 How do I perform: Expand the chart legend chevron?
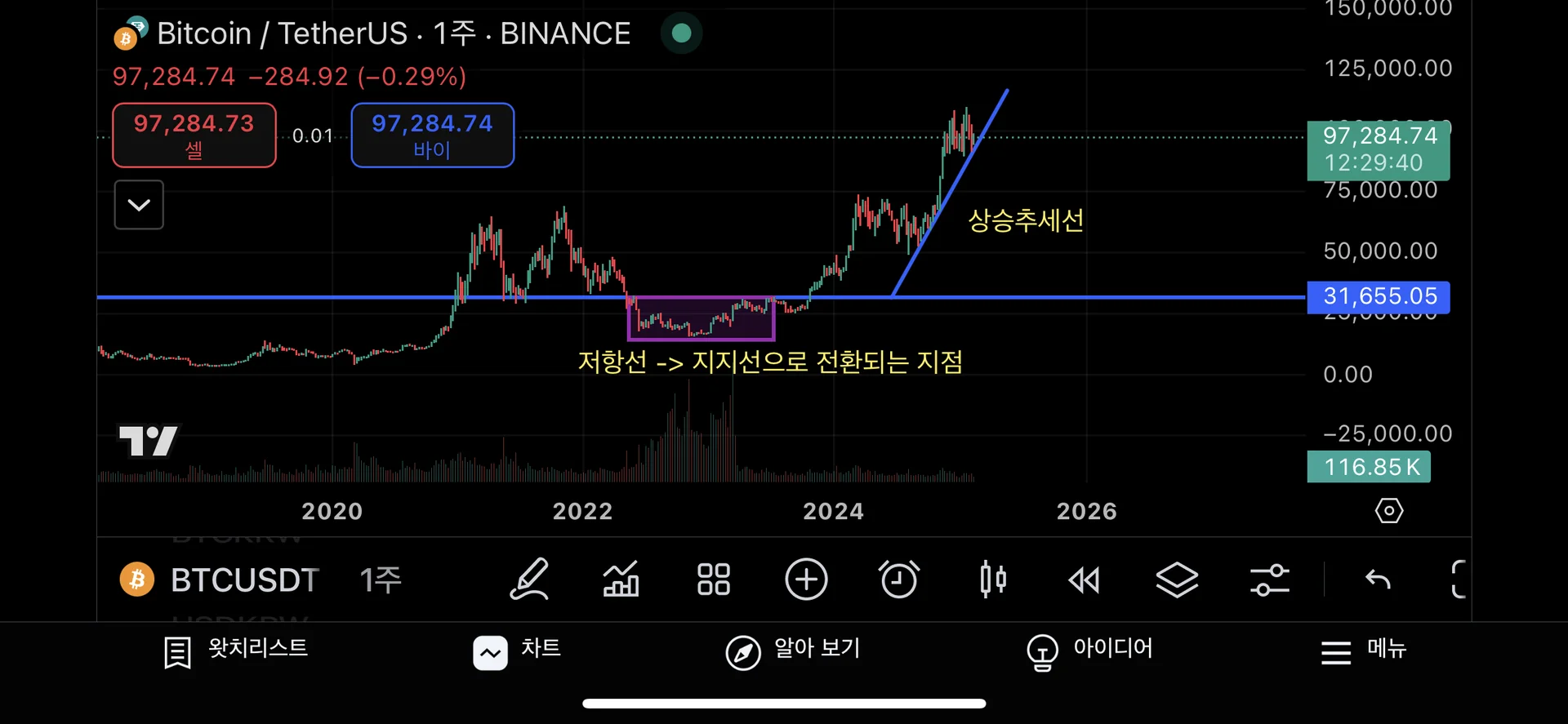139,205
